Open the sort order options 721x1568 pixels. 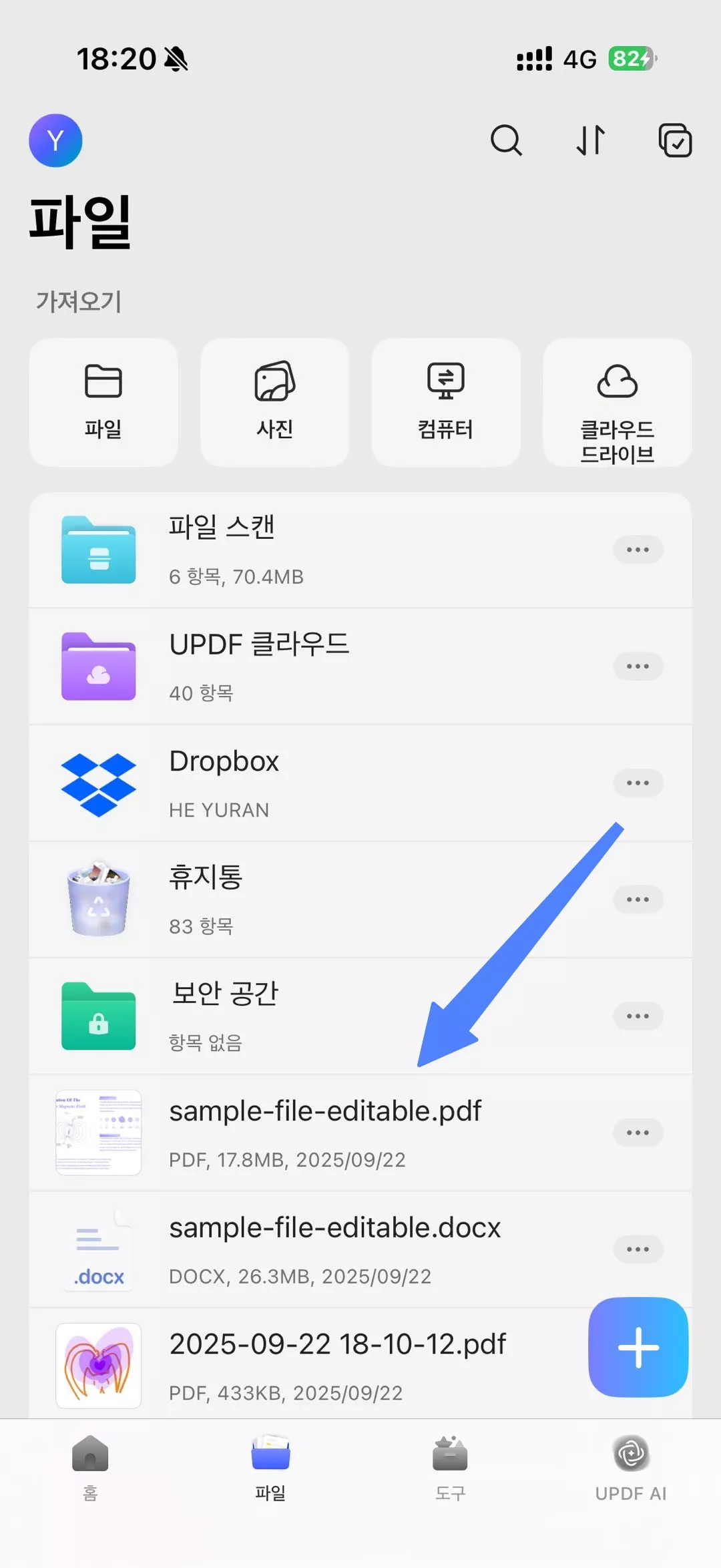pyautogui.click(x=591, y=140)
